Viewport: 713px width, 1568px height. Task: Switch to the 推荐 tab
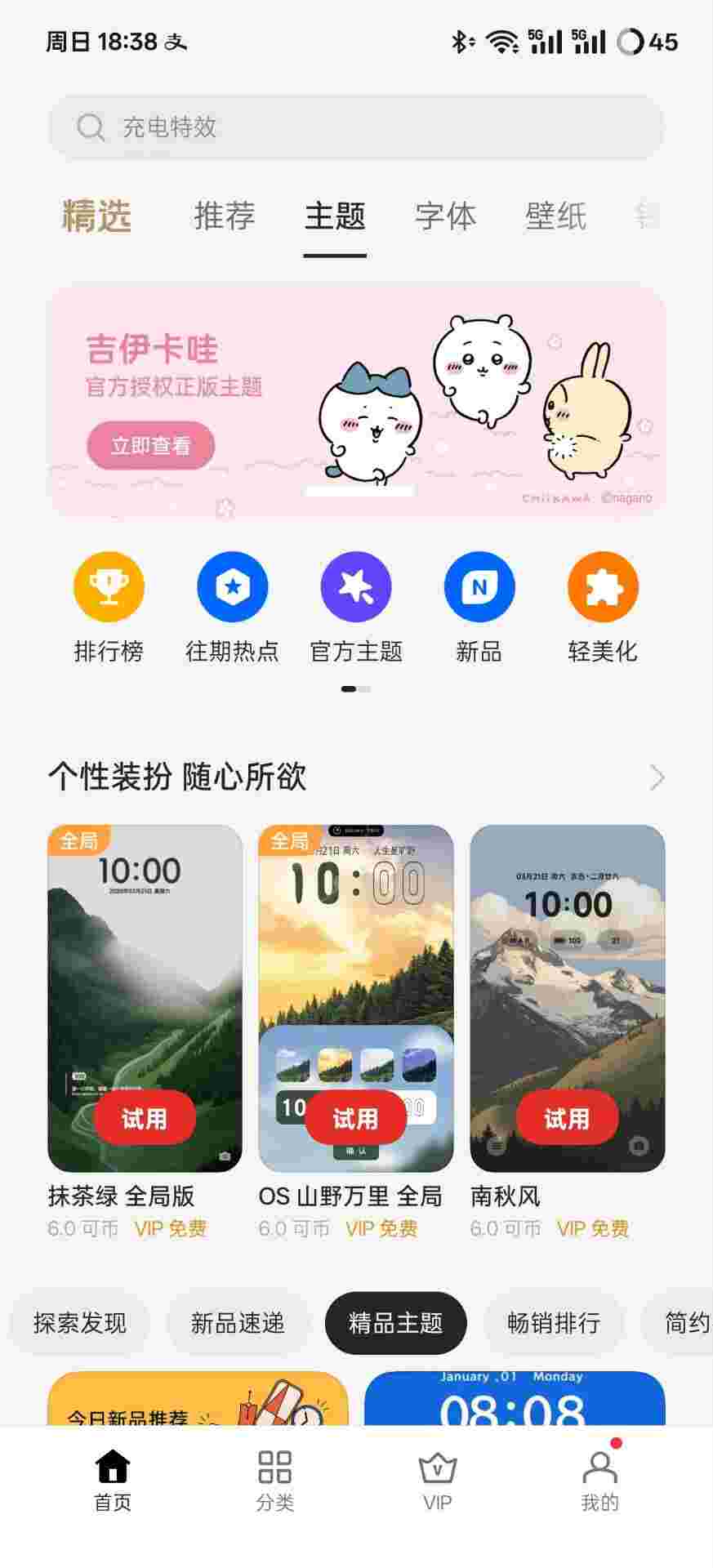pos(225,216)
